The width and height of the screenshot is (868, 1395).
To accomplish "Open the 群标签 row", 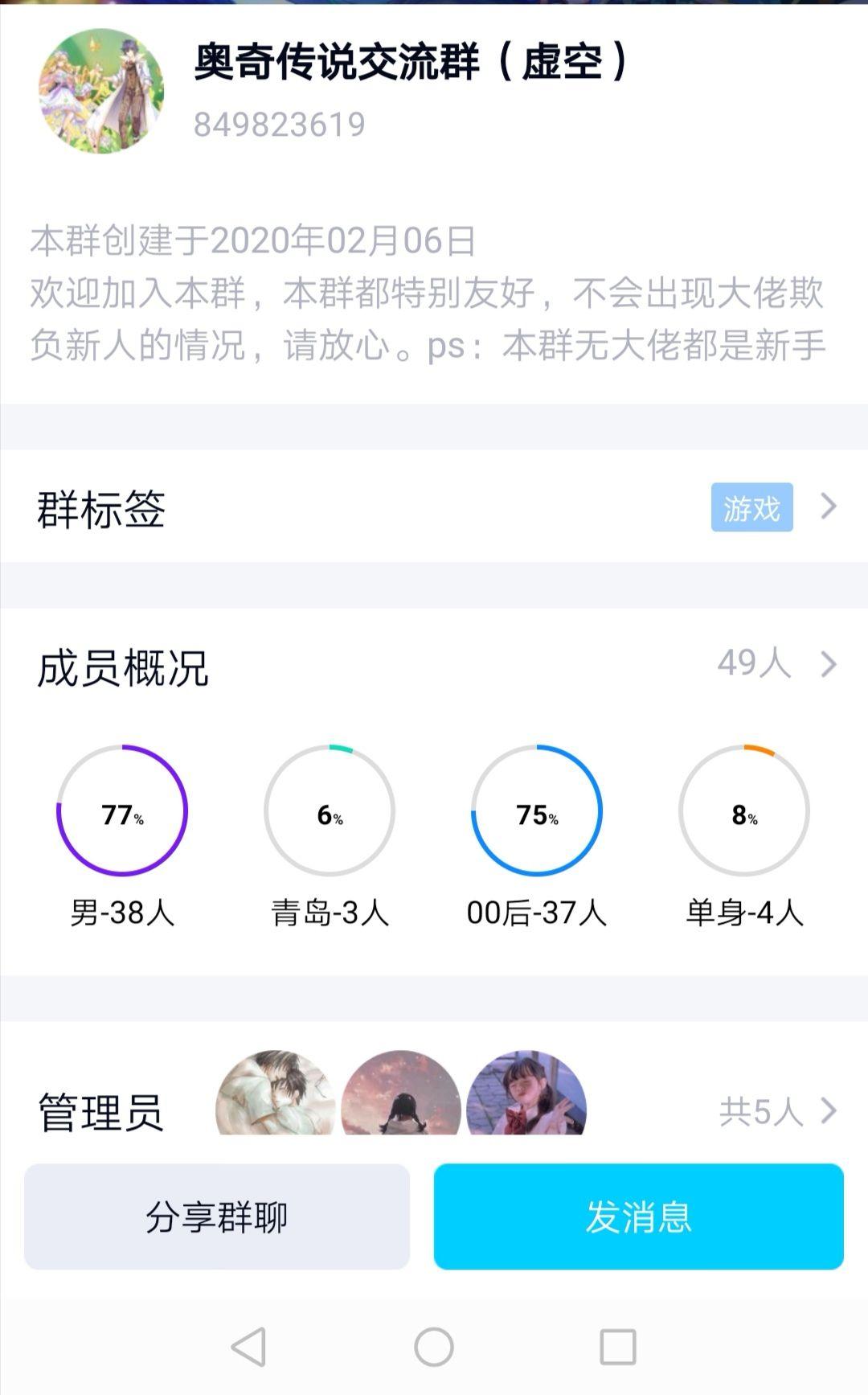I will pos(434,507).
